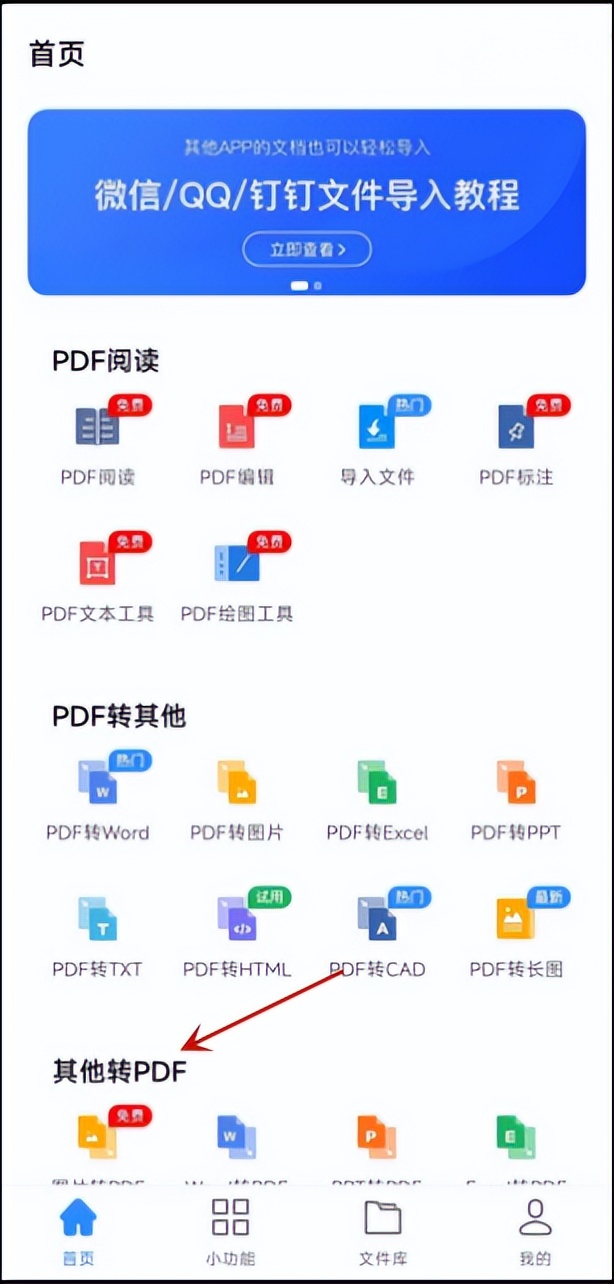Screen dimensions: 614x1284
Task: Tap the 立即查看 button on banner
Action: click(x=307, y=250)
